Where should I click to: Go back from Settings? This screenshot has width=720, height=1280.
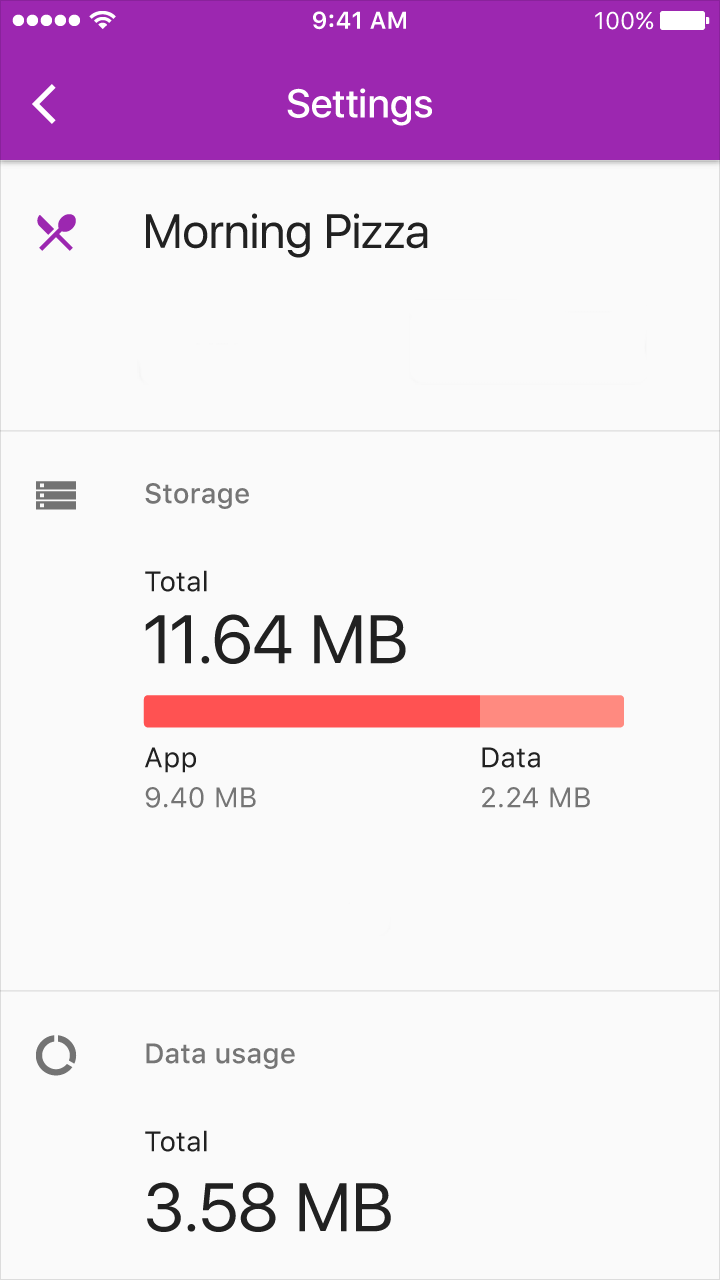pyautogui.click(x=44, y=104)
